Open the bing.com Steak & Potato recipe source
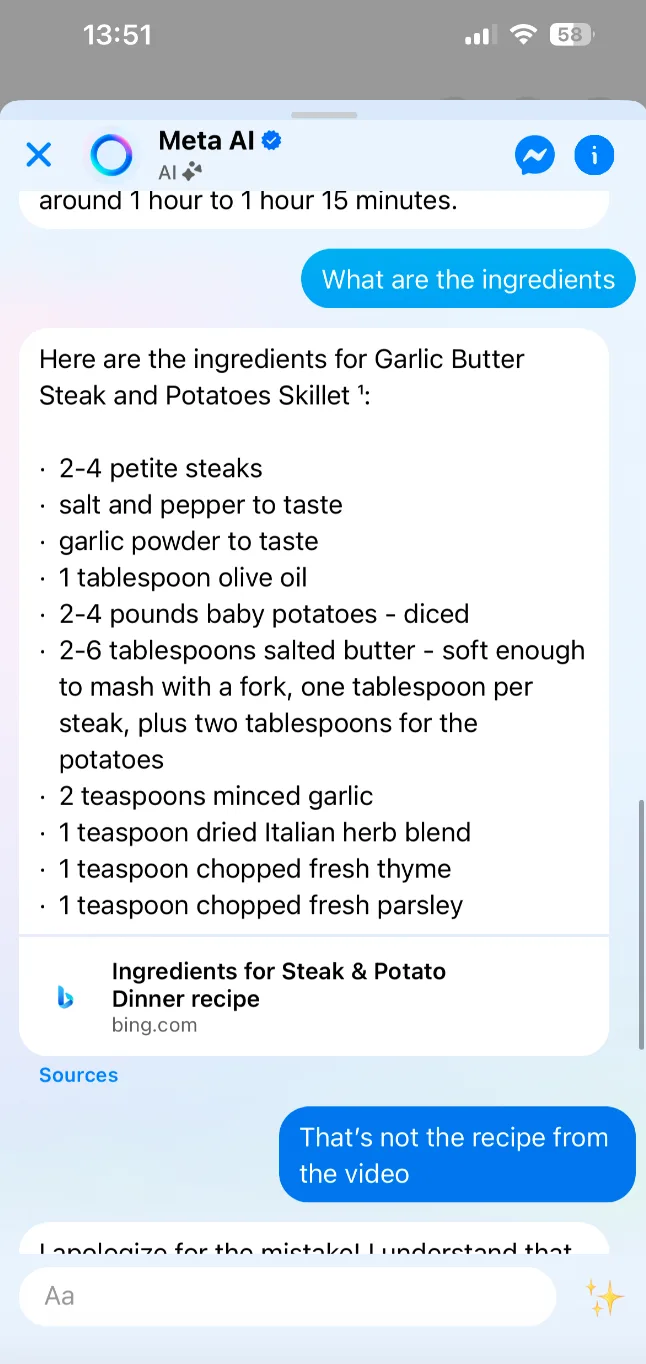 click(314, 997)
